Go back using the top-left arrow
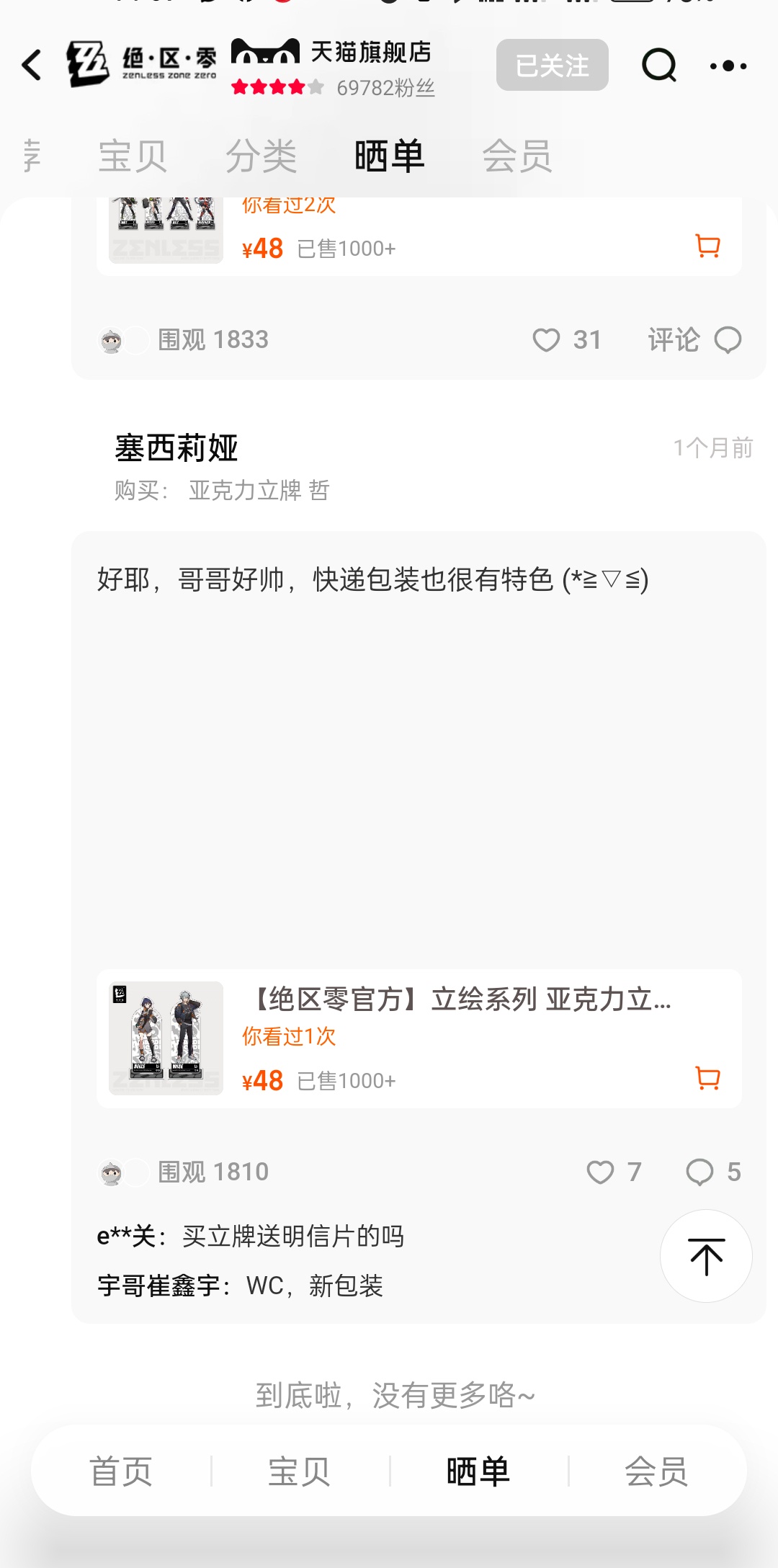The image size is (778, 1568). click(32, 66)
